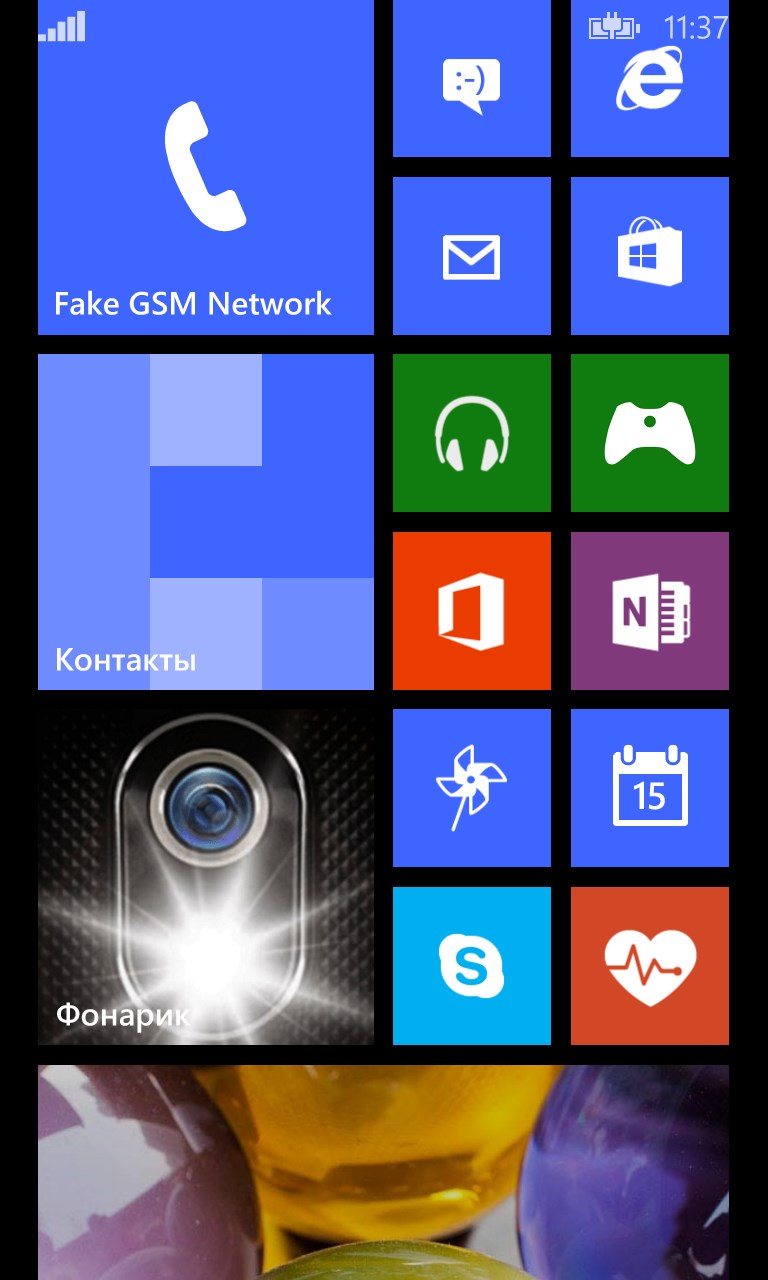
Task: Launch the Music headphones tile
Action: coord(471,433)
